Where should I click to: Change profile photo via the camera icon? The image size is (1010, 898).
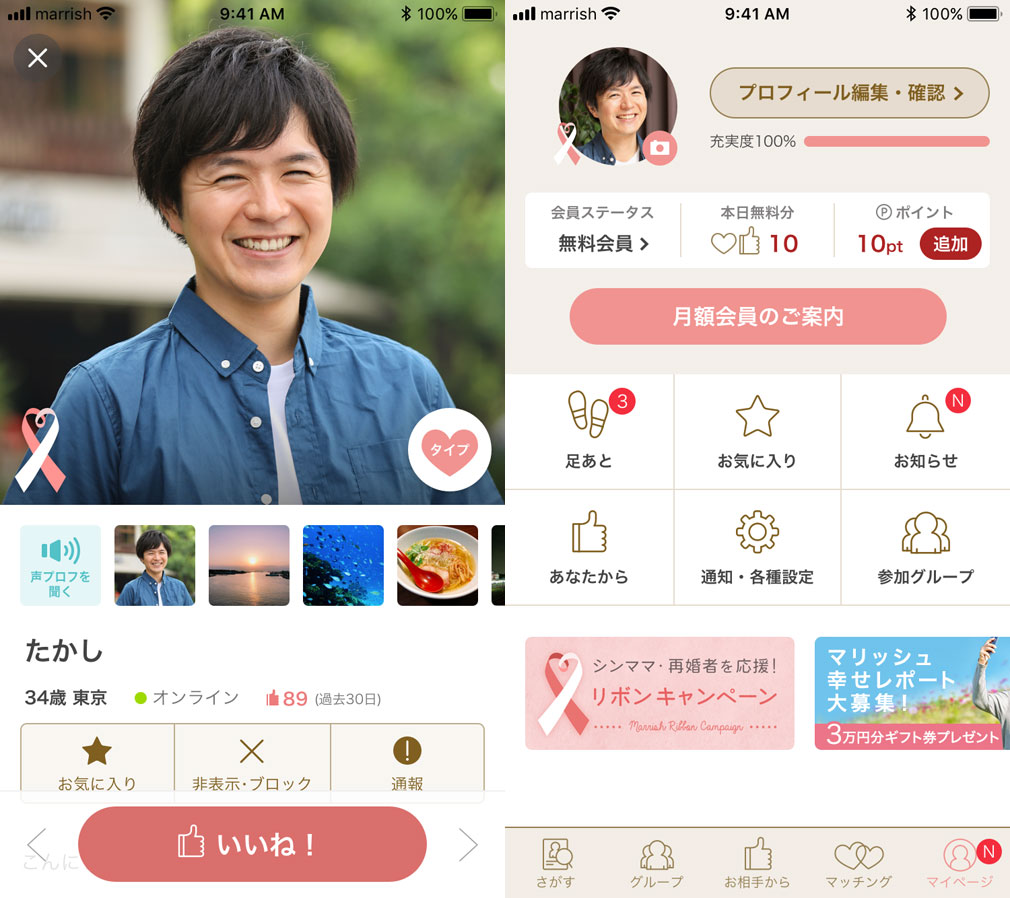(659, 148)
